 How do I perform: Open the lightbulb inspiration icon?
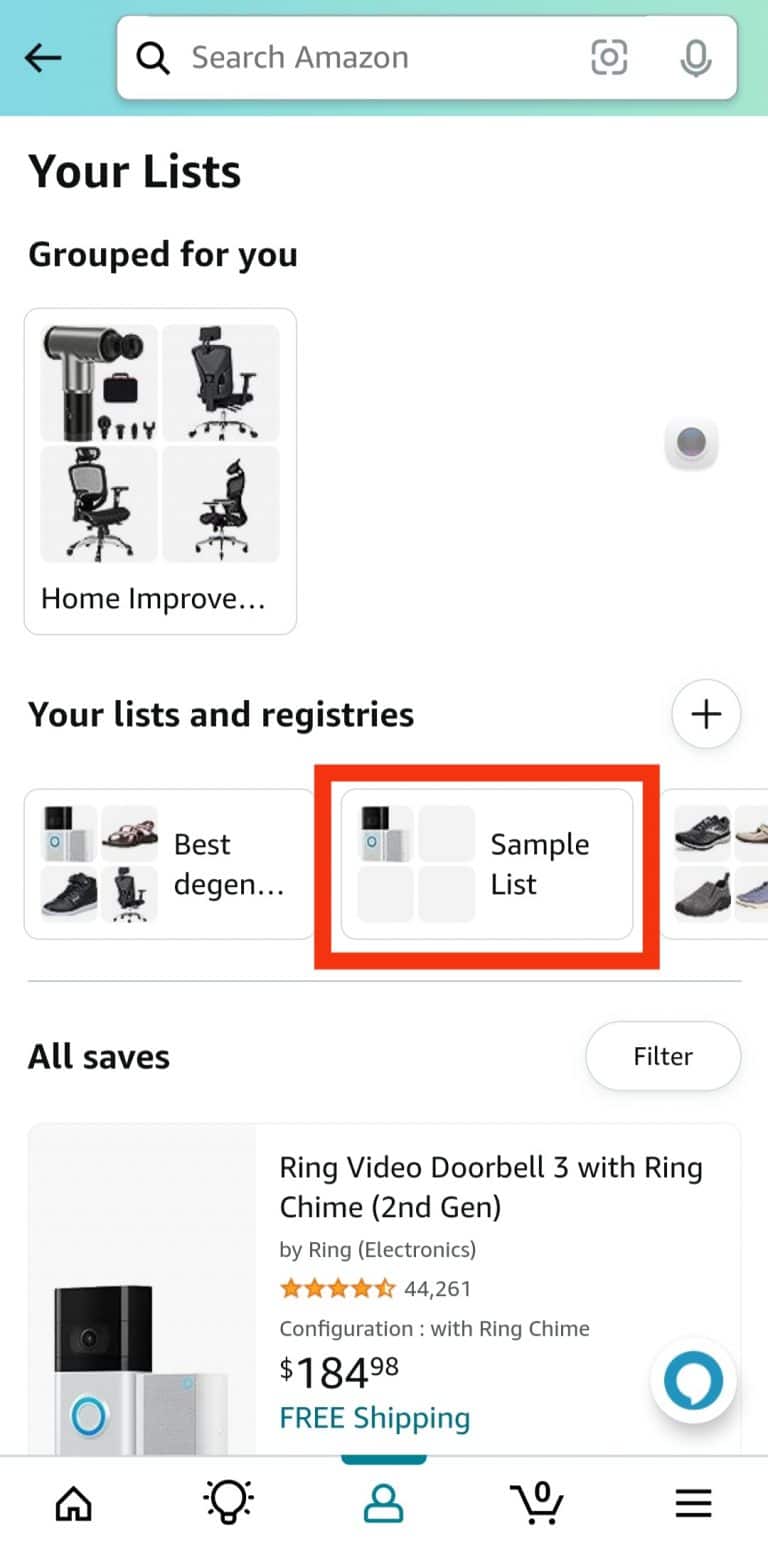click(228, 1502)
